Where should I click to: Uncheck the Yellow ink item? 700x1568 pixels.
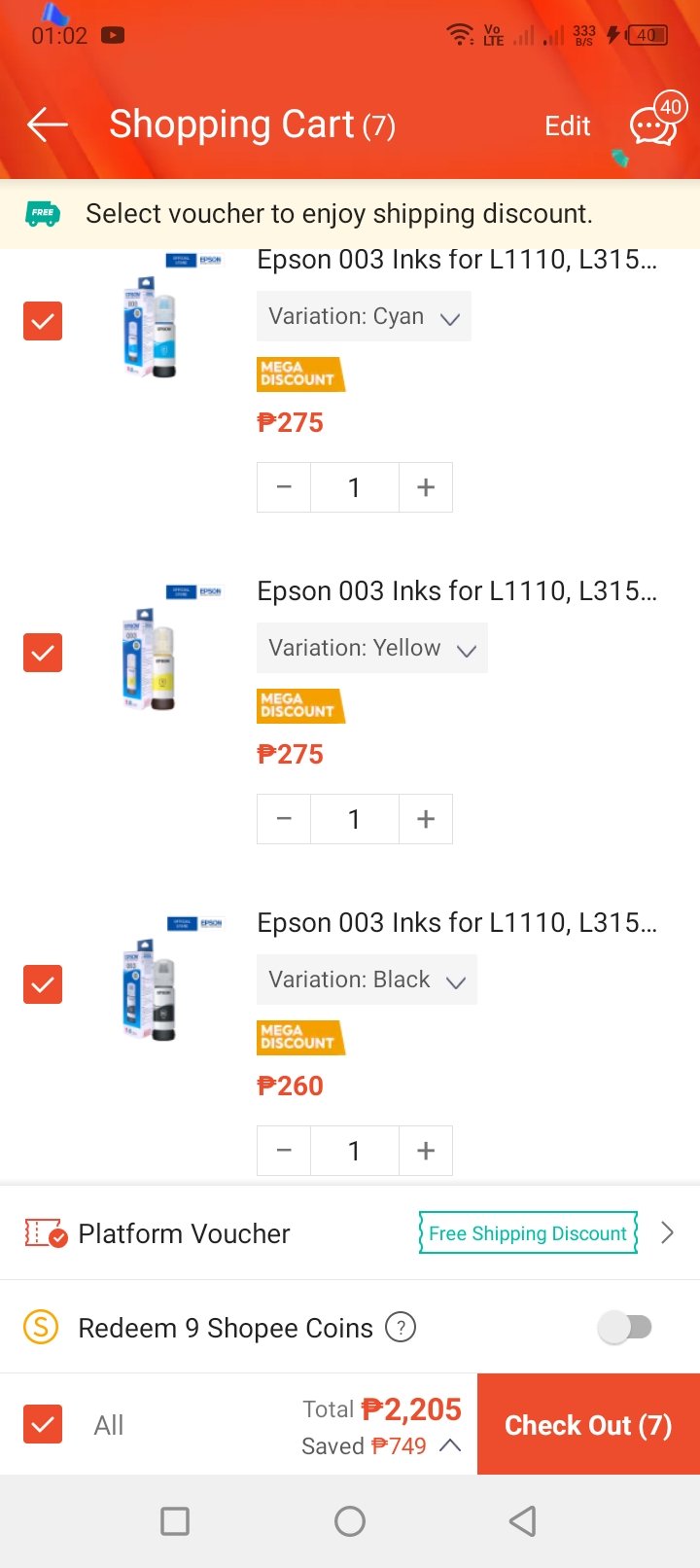click(43, 653)
